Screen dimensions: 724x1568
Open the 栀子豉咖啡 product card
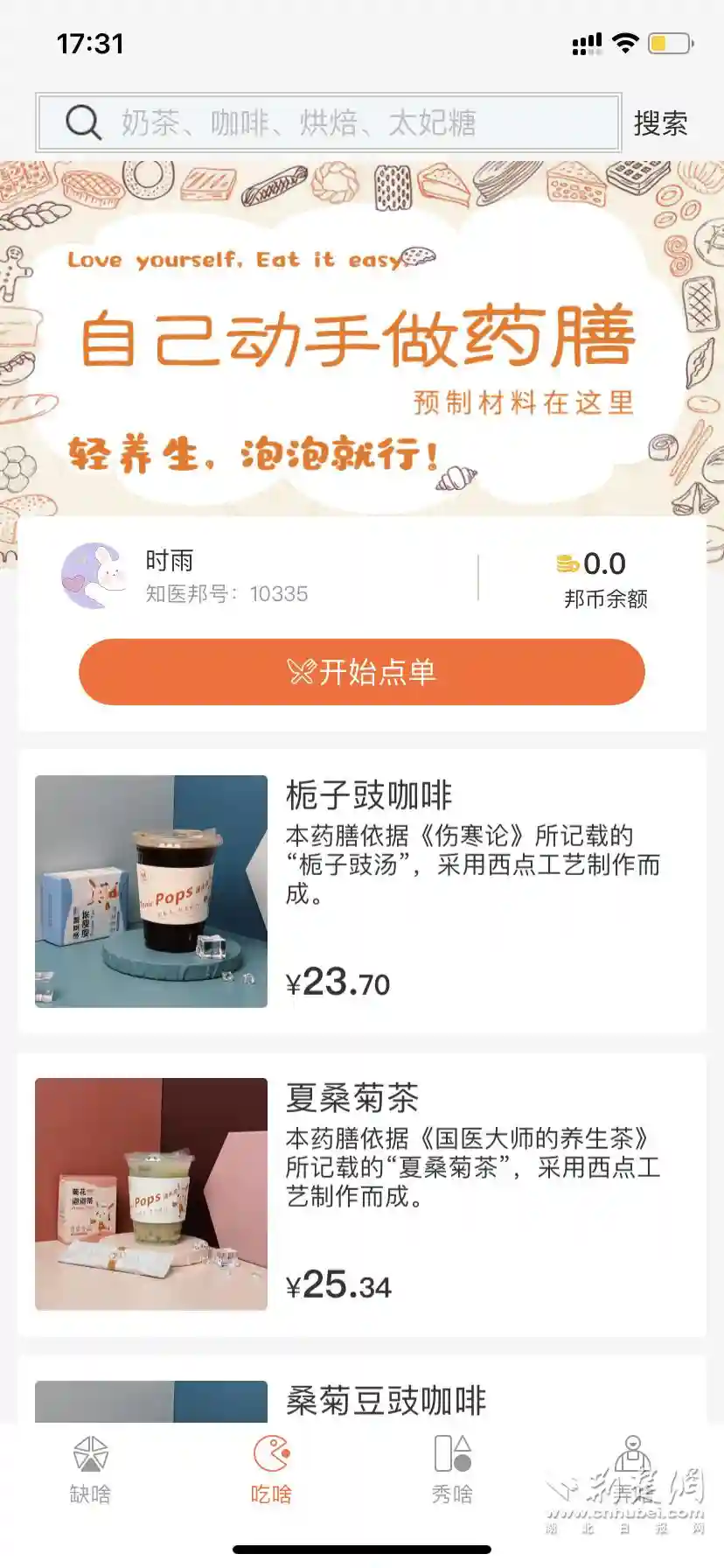click(362, 891)
